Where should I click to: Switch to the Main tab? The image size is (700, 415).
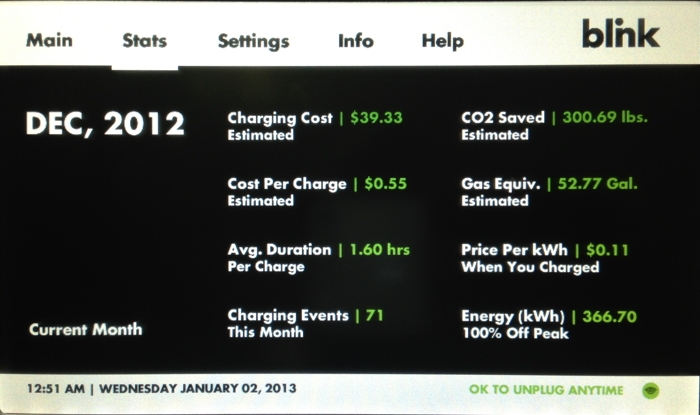coord(49,41)
